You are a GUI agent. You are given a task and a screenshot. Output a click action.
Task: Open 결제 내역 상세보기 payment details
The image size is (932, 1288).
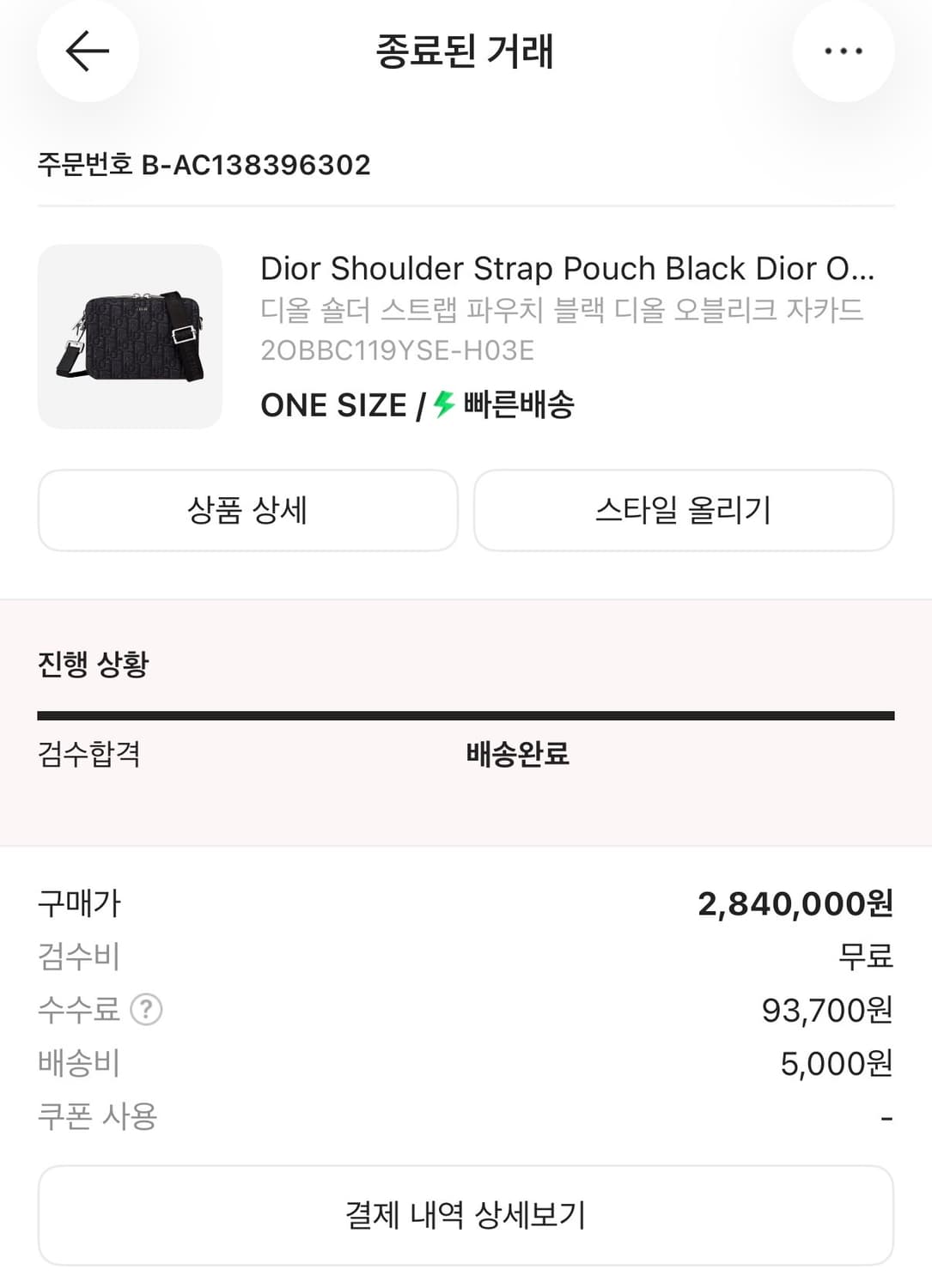(x=466, y=1214)
